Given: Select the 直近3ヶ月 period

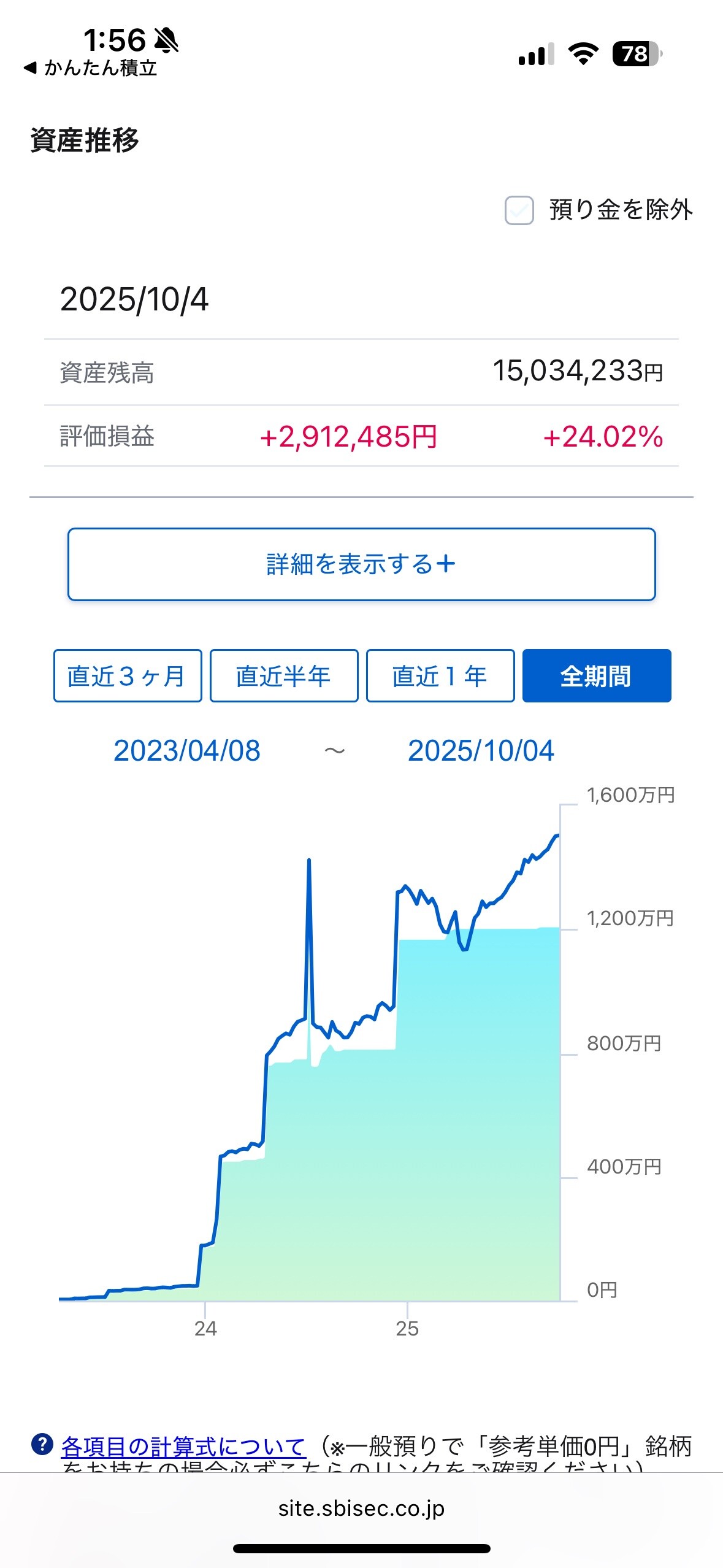Looking at the screenshot, I should [x=128, y=675].
